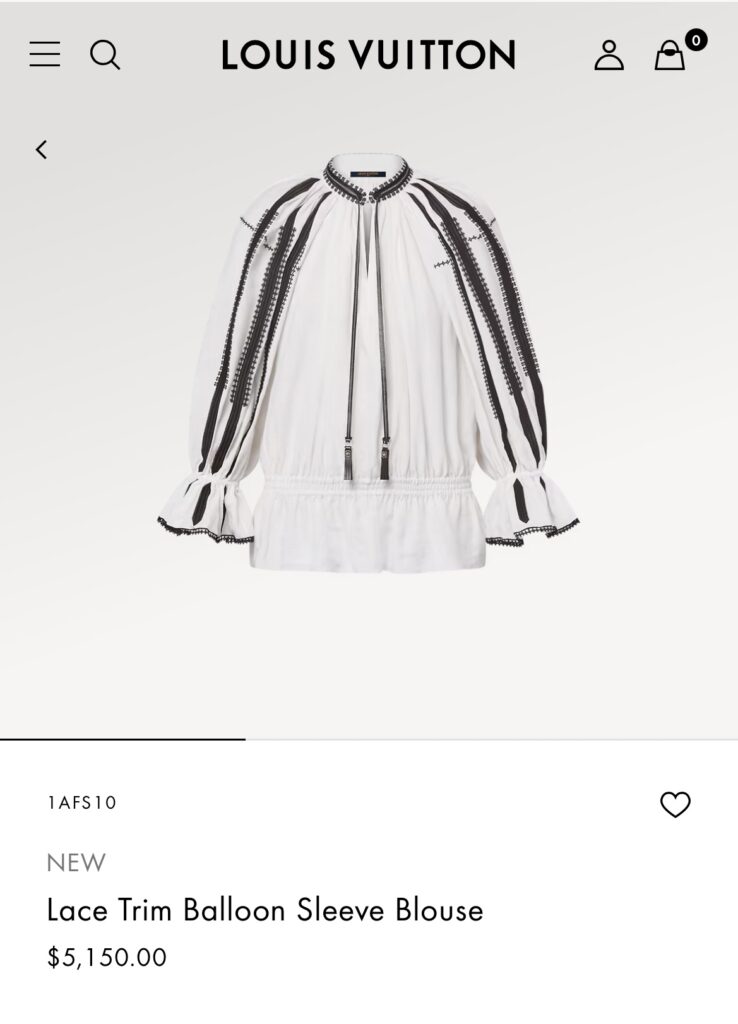Image resolution: width=738 pixels, height=1024 pixels.
Task: Tap the search magnifier icon
Action: click(x=105, y=54)
